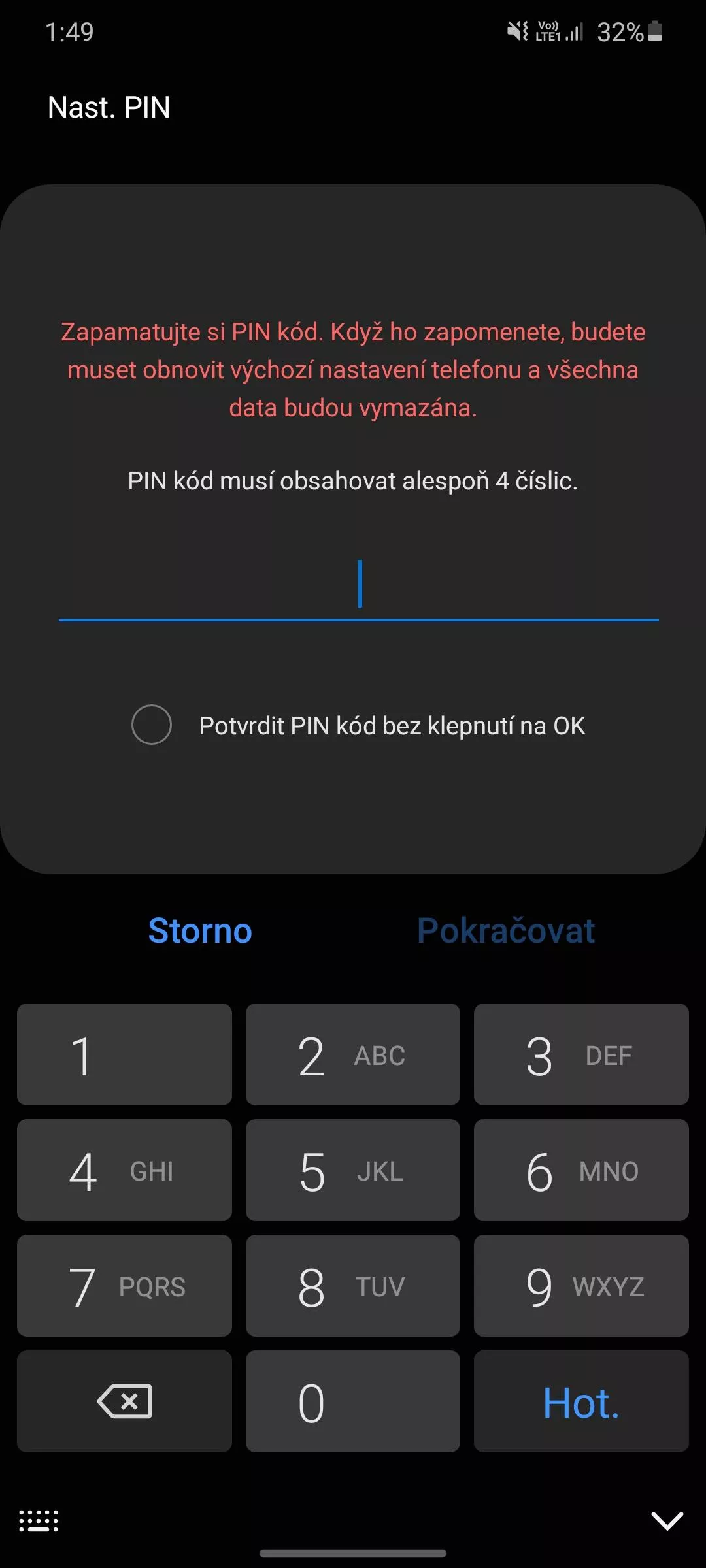Enter digit 4 GHI on the keypad
The image size is (706, 1568).
click(x=124, y=1170)
